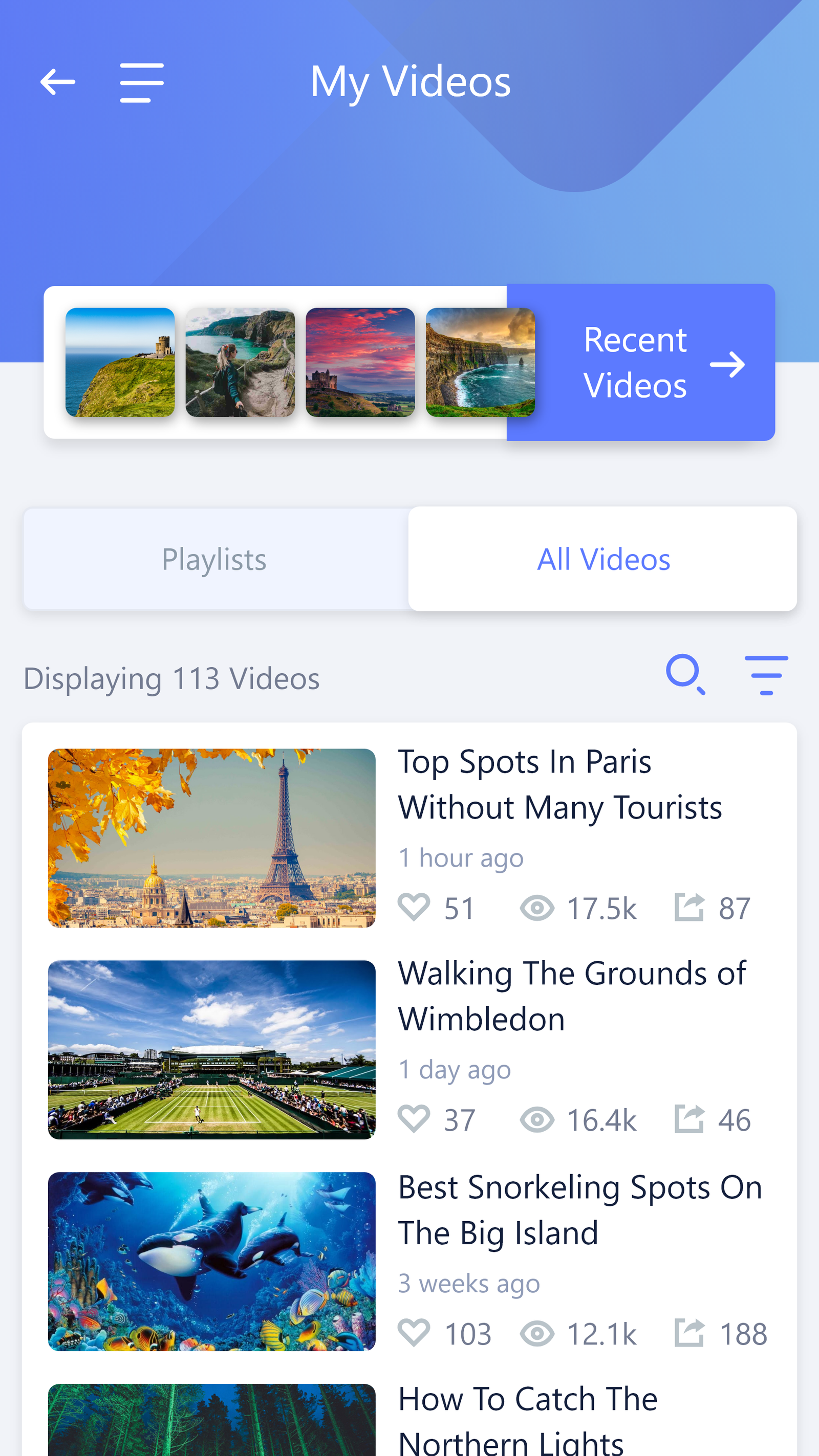The width and height of the screenshot is (819, 1456).
Task: Search the videos list
Action: [685, 674]
